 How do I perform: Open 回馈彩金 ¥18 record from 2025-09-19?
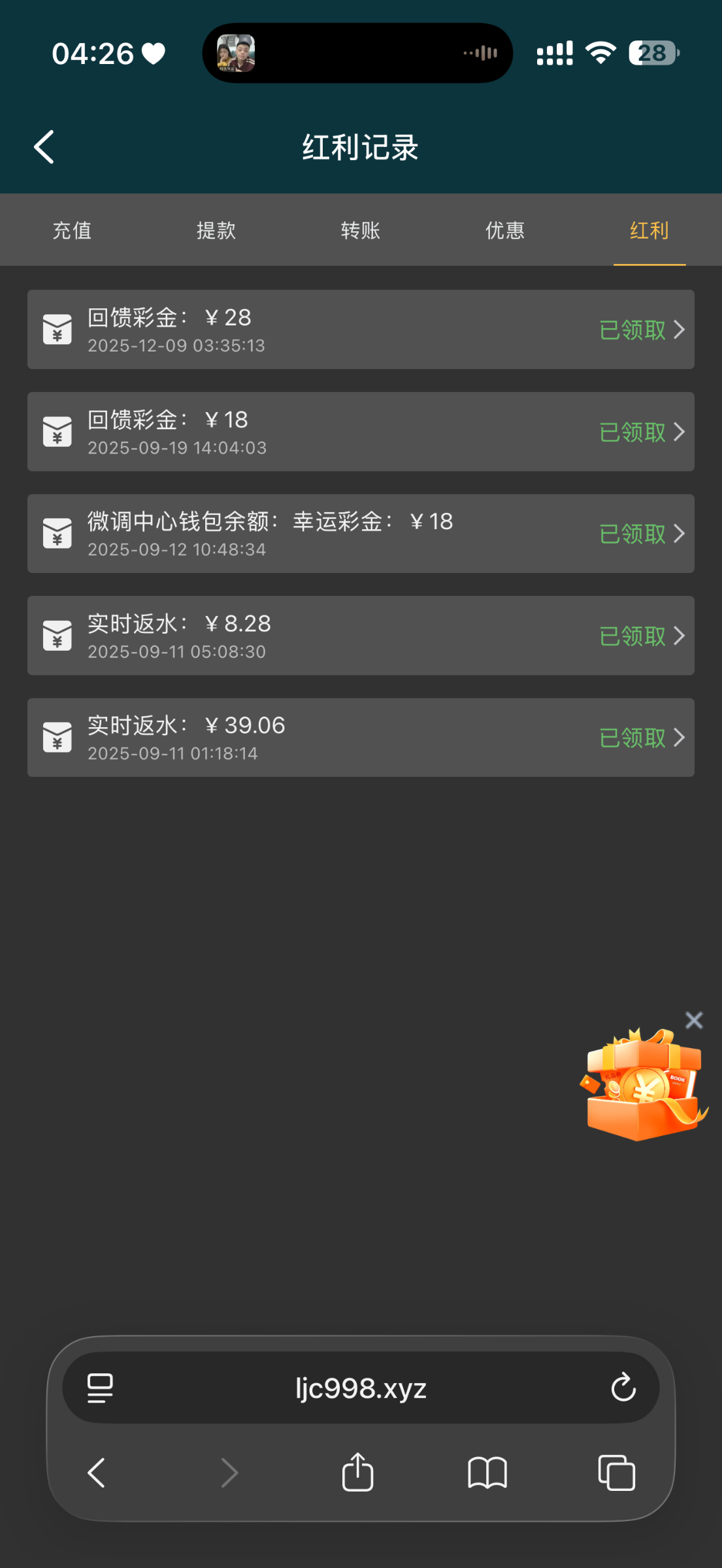[x=361, y=432]
